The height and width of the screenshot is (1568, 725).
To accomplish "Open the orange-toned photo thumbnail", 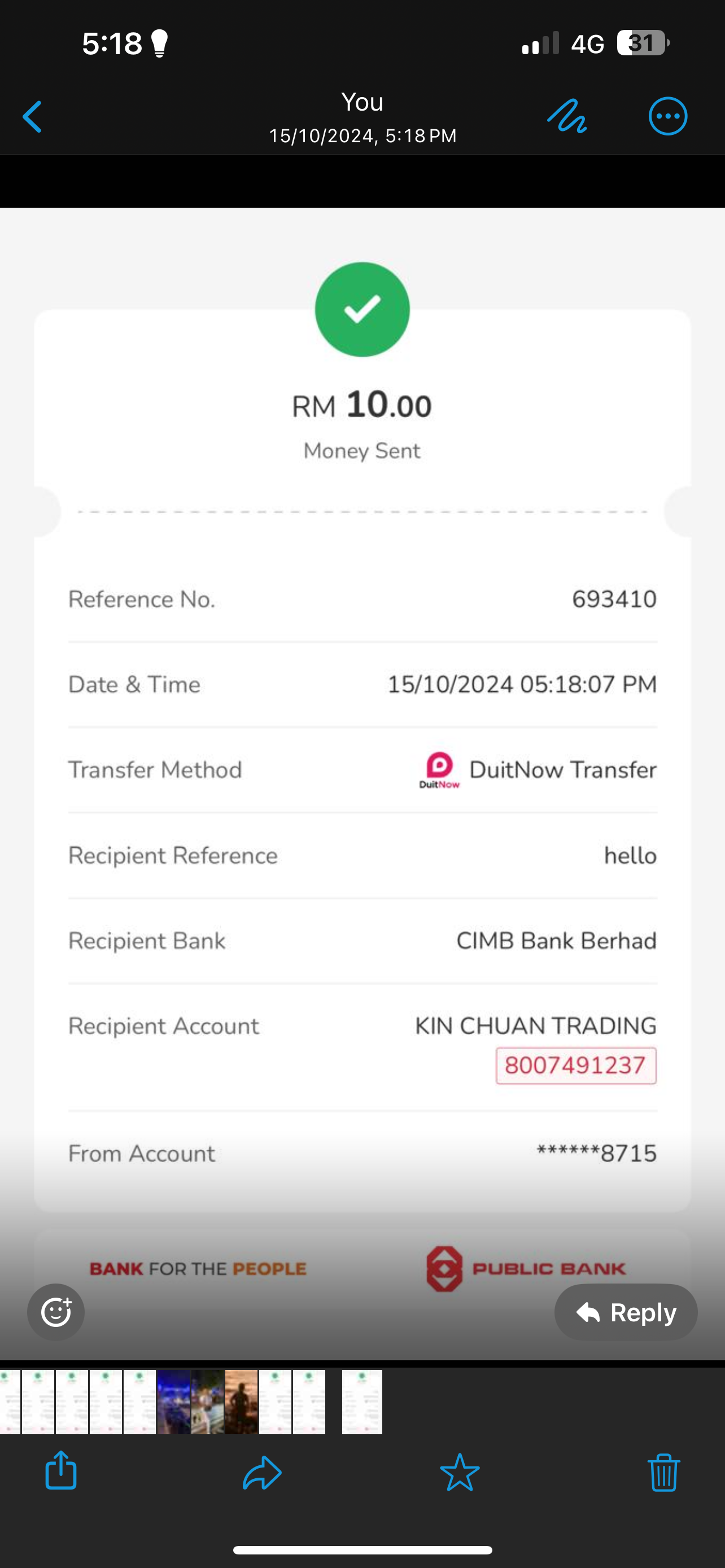I will tap(242, 1402).
